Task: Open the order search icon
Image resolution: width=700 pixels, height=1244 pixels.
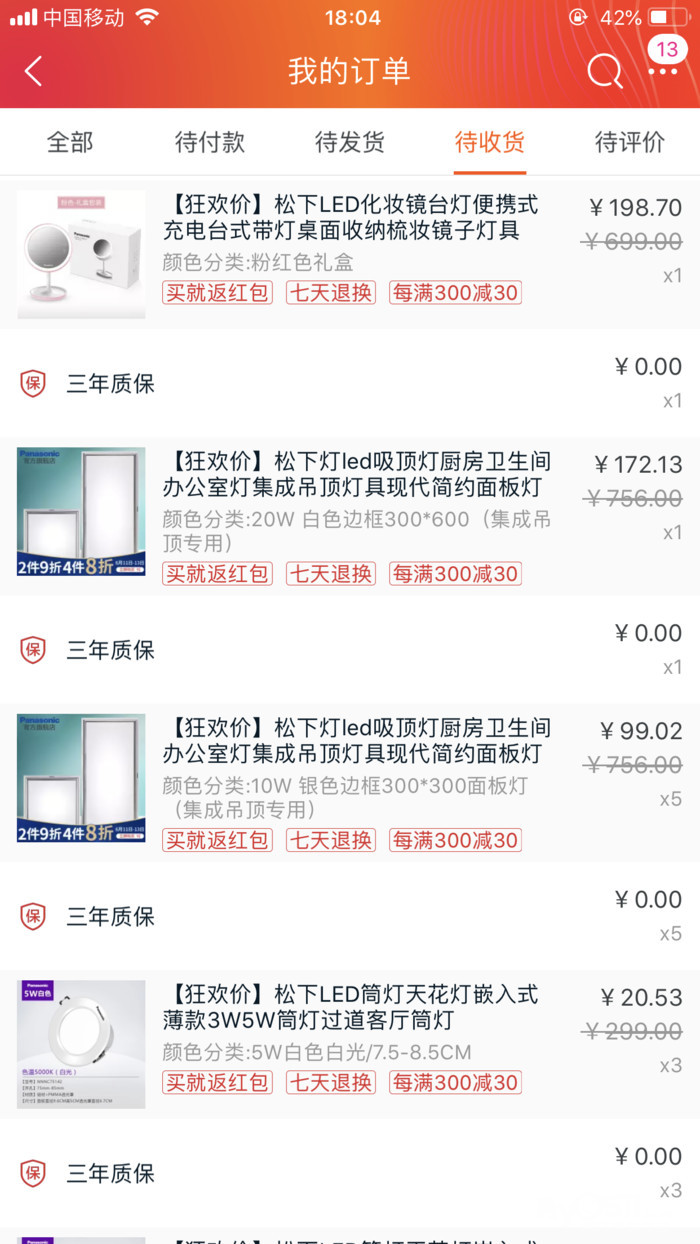Action: [604, 71]
